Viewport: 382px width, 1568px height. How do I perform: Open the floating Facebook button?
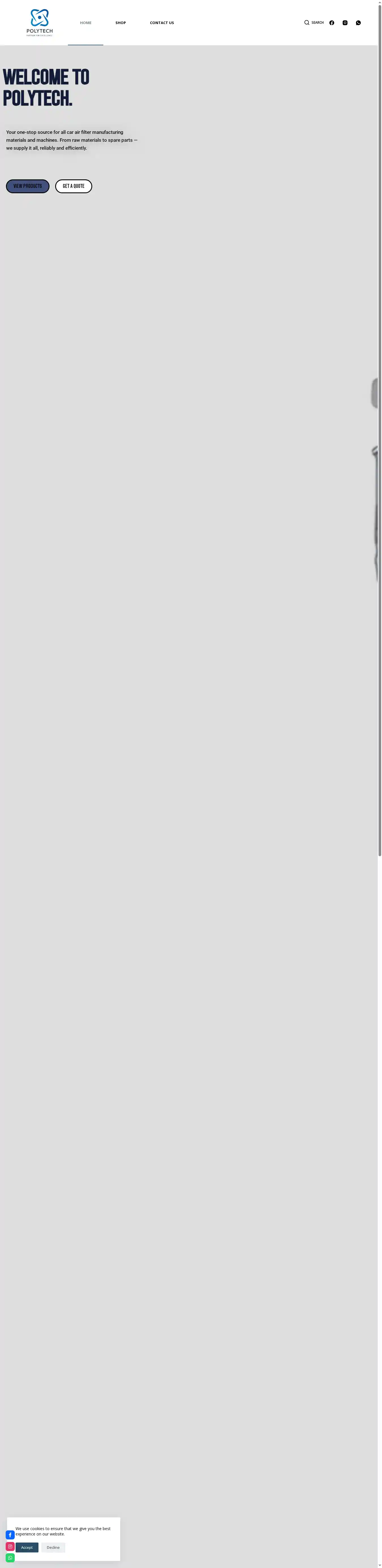coord(10,1535)
